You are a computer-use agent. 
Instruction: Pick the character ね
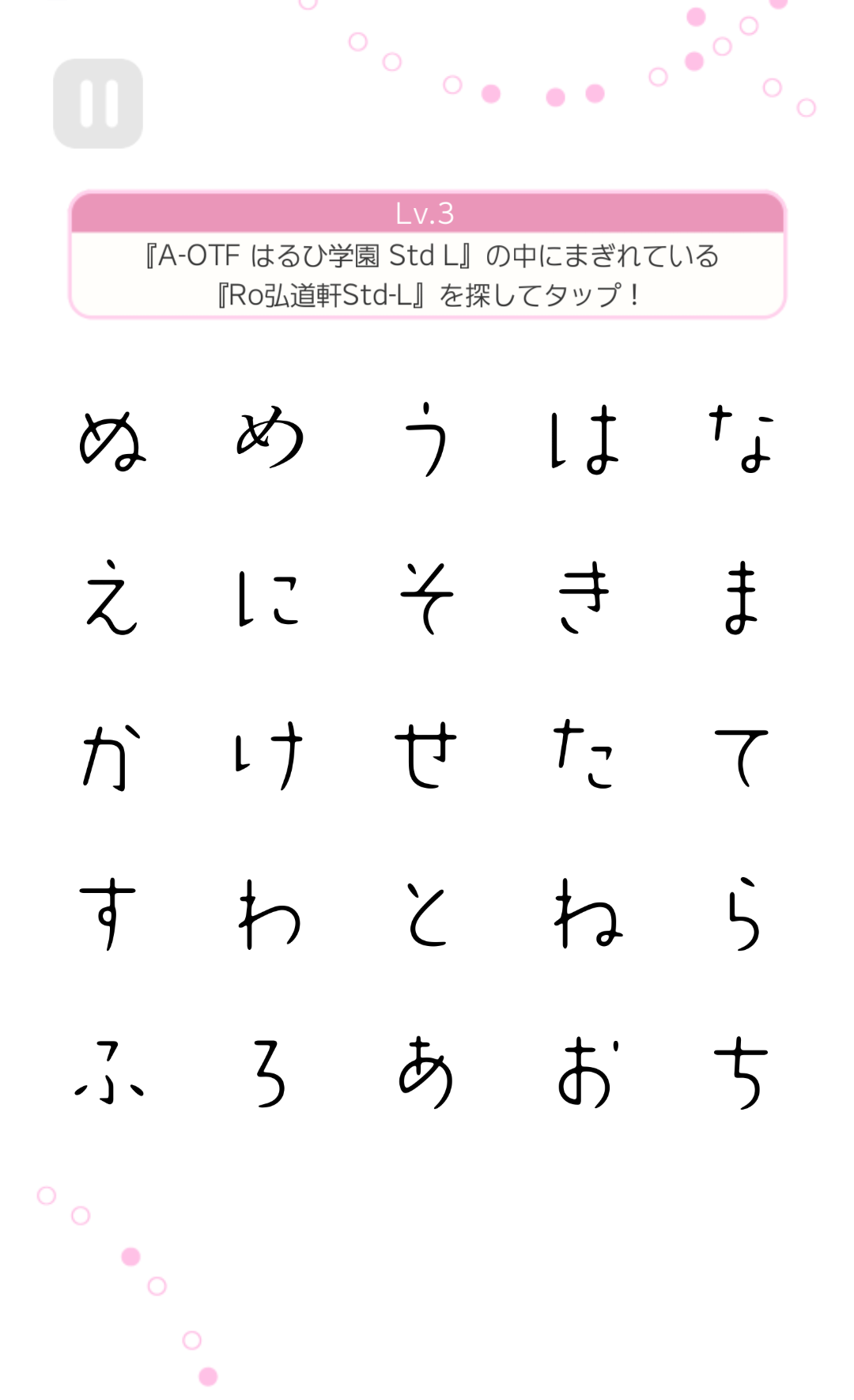[x=588, y=914]
